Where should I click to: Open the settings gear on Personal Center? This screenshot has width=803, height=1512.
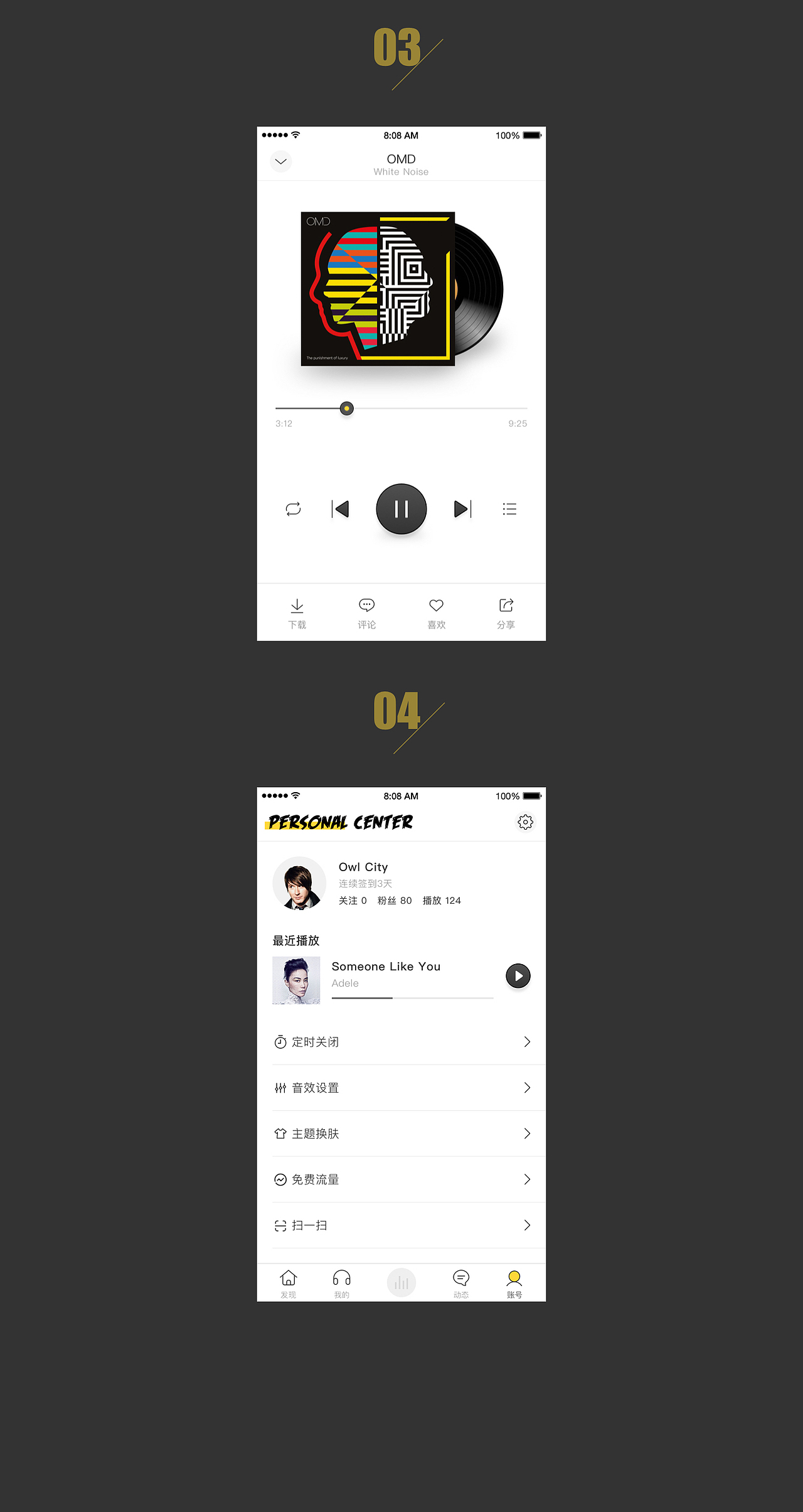coord(525,822)
